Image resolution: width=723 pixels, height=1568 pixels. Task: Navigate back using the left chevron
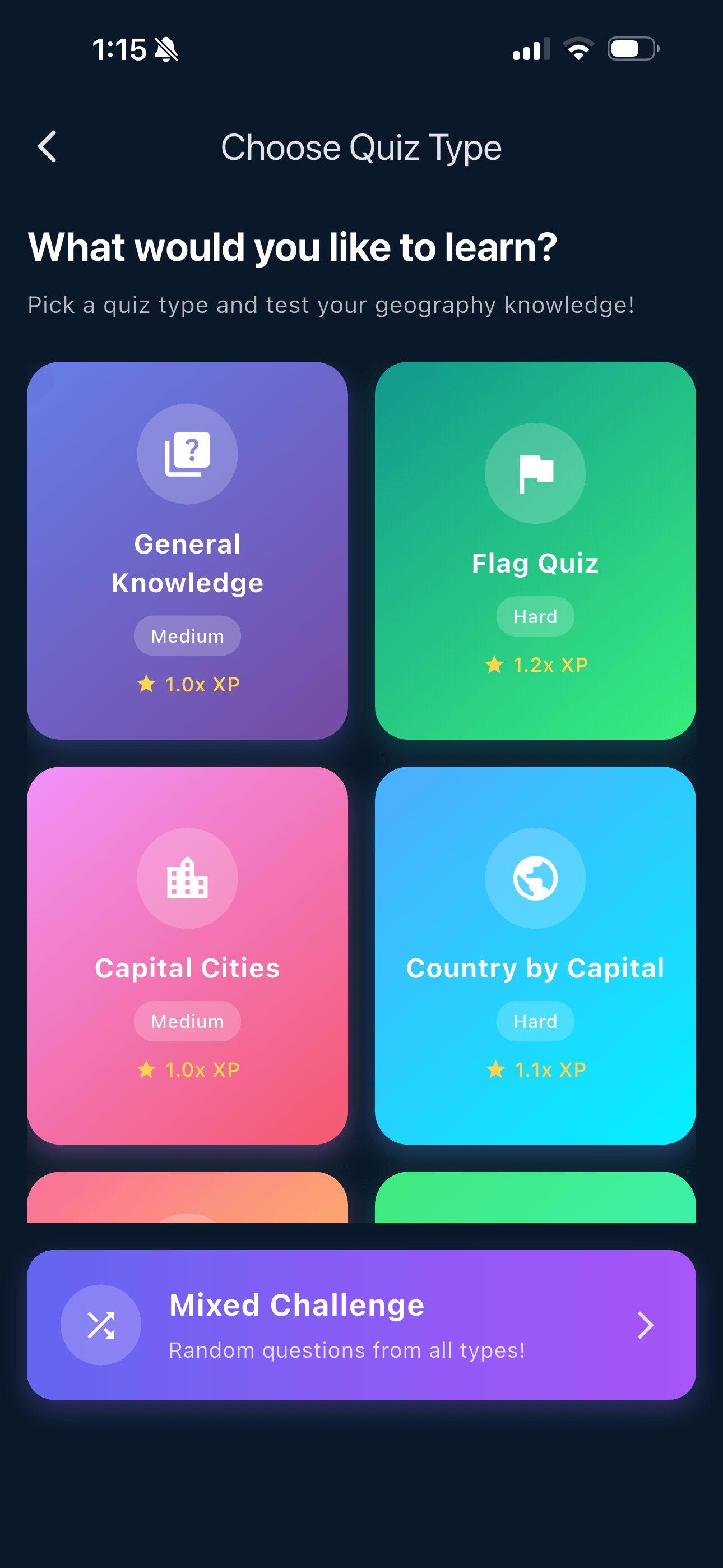pos(47,146)
